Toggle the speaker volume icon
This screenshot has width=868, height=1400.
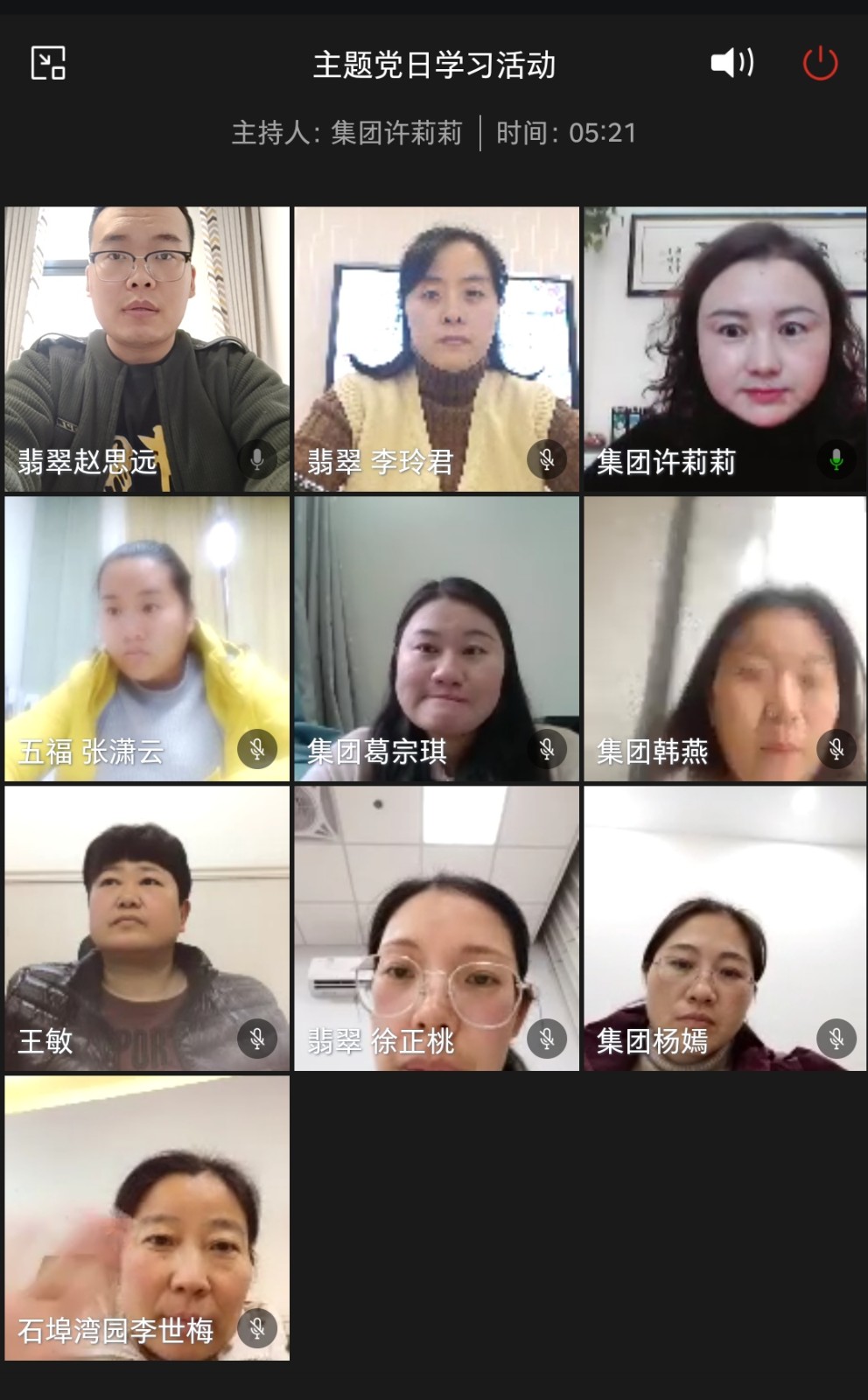[x=731, y=63]
